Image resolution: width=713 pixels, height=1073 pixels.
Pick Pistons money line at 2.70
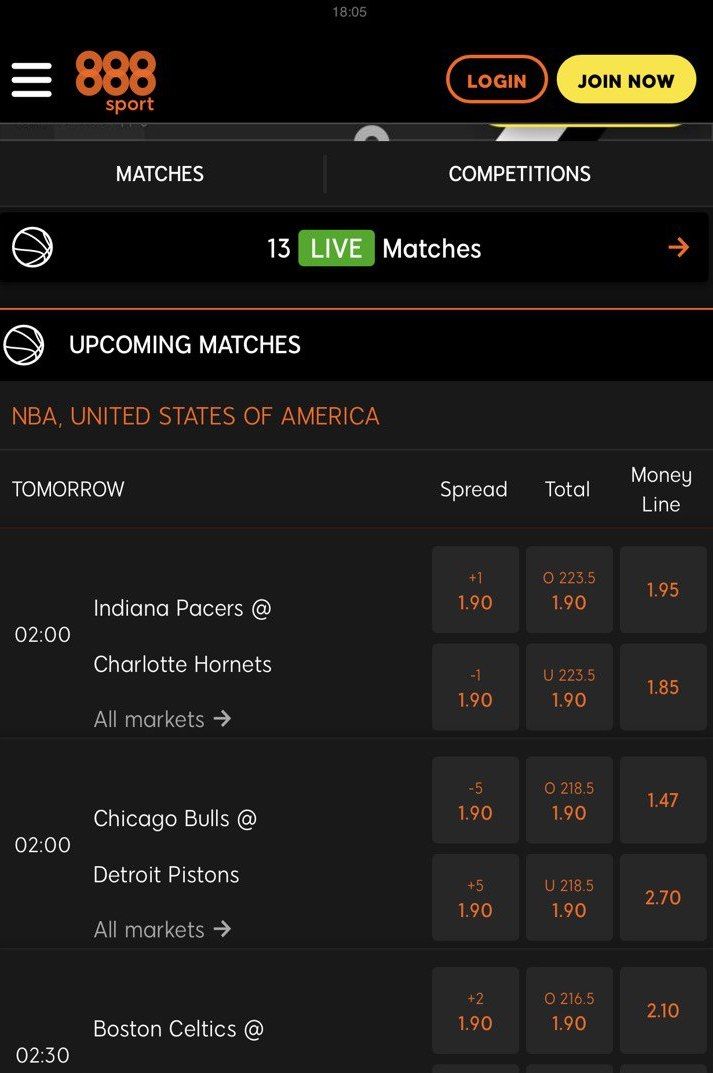(663, 898)
